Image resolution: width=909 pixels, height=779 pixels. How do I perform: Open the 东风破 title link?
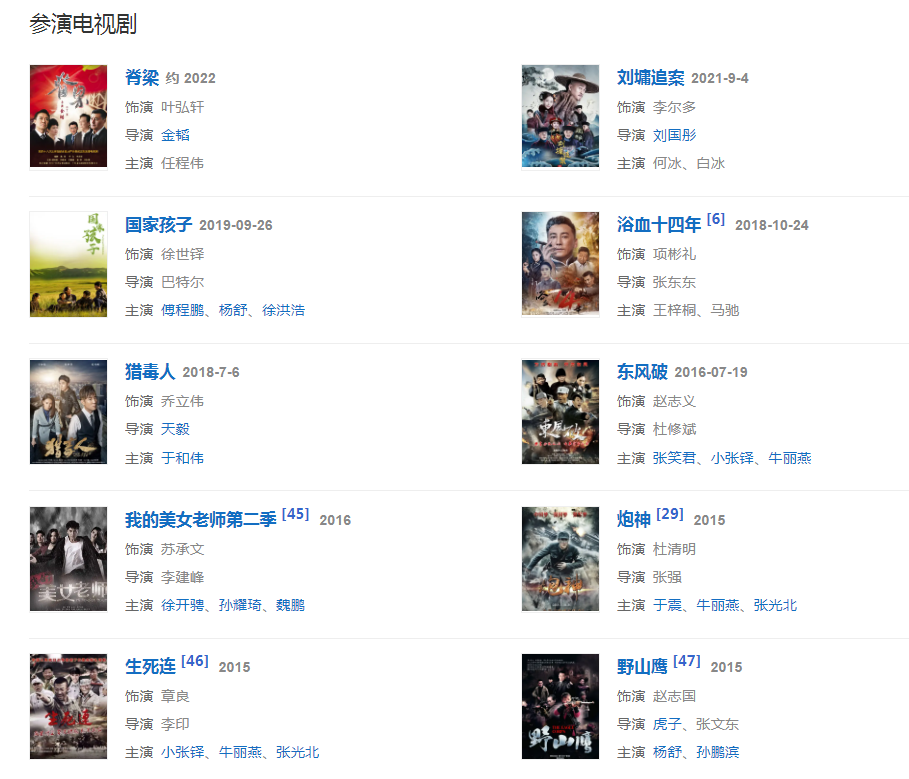pos(642,372)
